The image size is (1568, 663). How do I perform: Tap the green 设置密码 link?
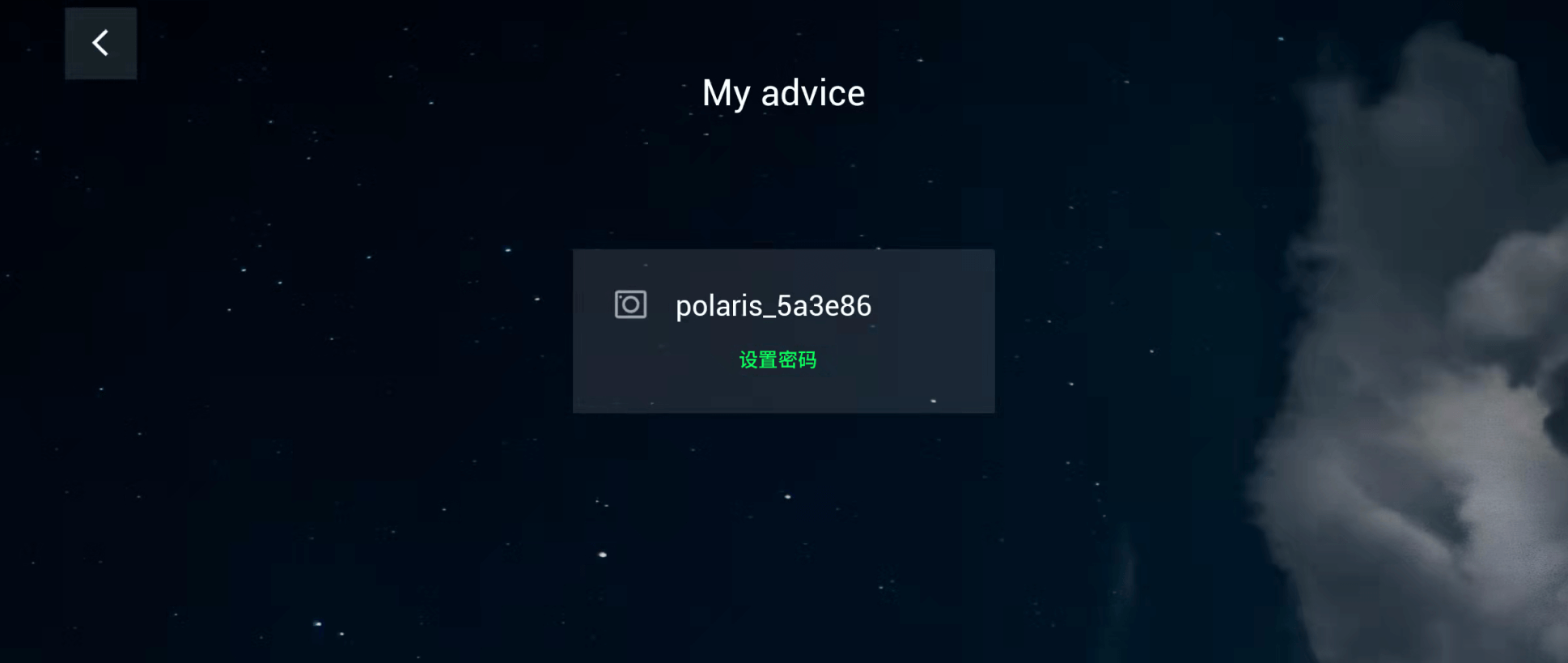tap(778, 360)
